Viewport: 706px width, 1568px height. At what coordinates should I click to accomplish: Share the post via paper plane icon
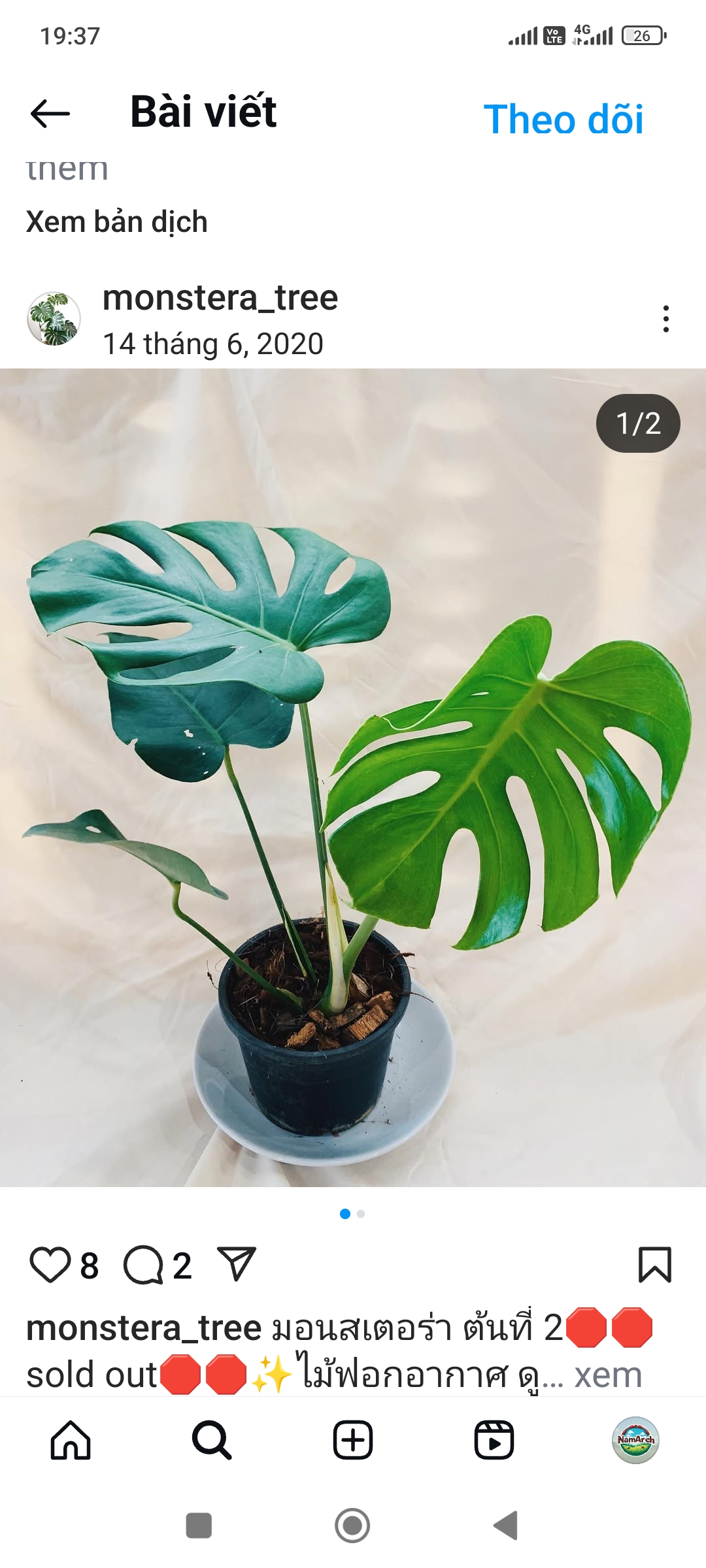[x=236, y=1264]
